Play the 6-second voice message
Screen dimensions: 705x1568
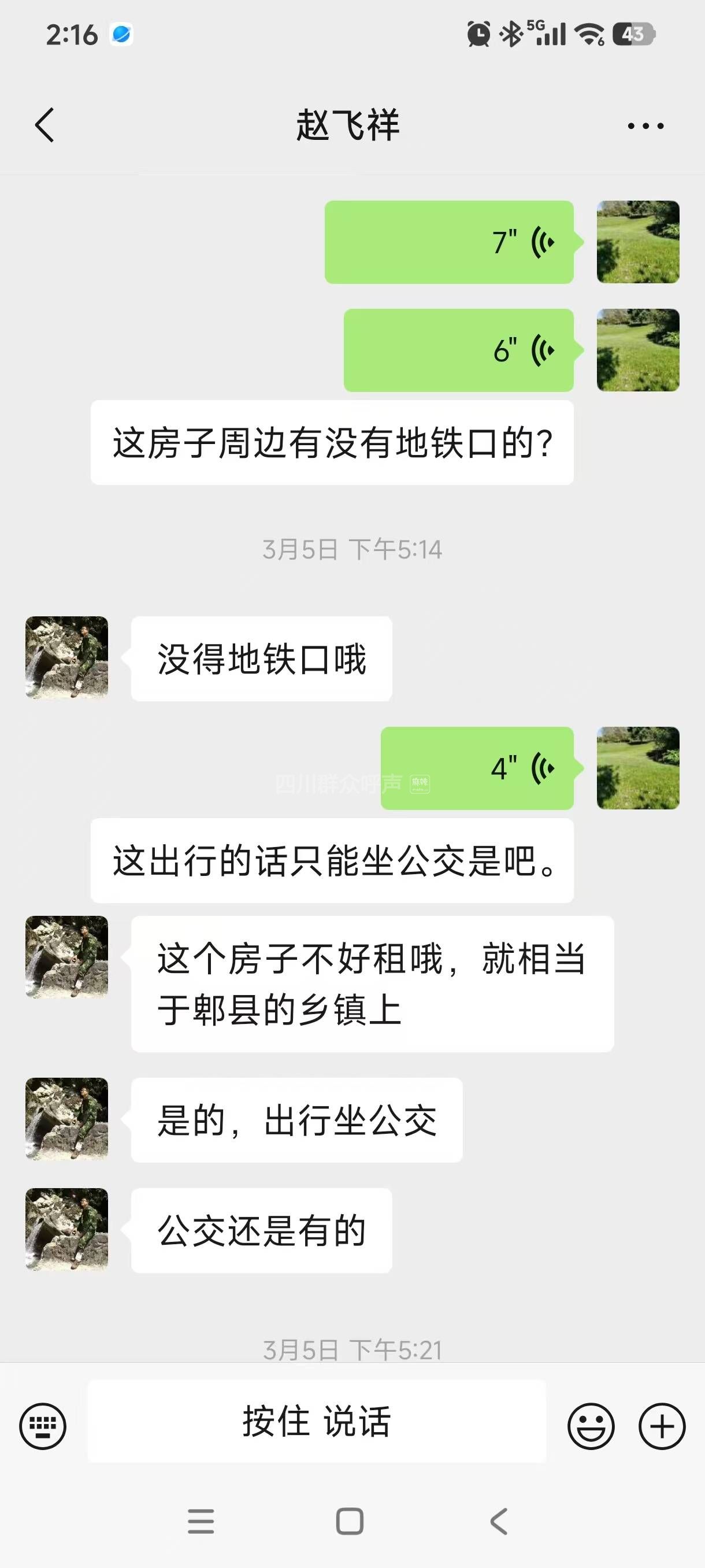click(x=458, y=350)
